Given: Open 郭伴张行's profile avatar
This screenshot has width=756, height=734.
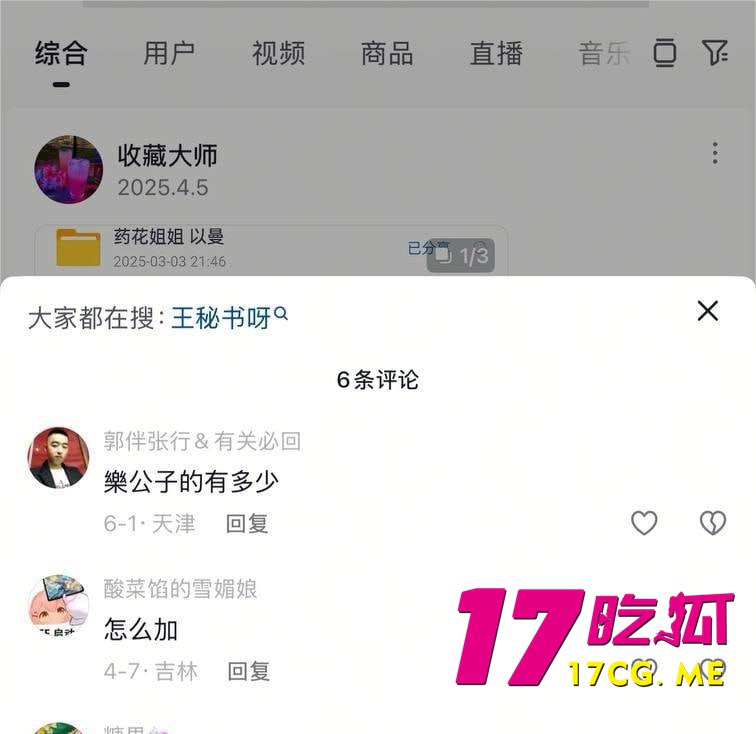Looking at the screenshot, I should click(x=58, y=458).
